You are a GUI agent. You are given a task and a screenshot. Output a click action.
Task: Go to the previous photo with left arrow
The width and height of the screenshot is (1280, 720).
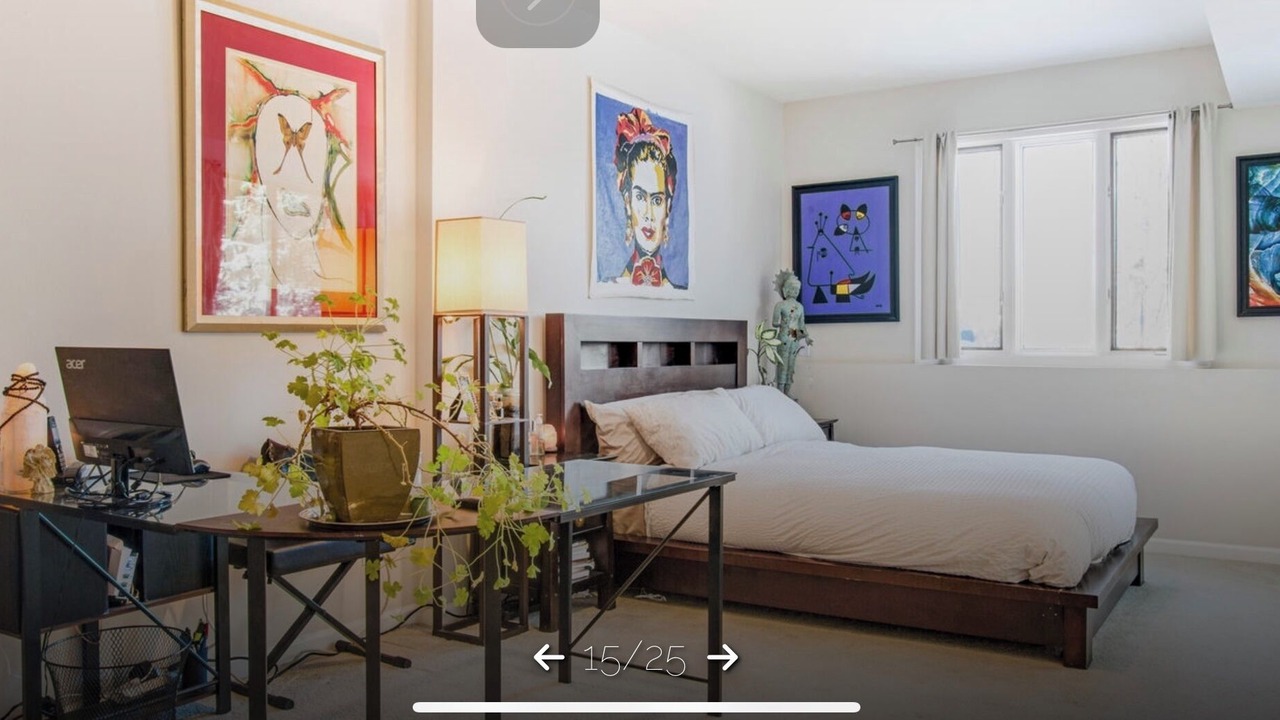(x=548, y=658)
